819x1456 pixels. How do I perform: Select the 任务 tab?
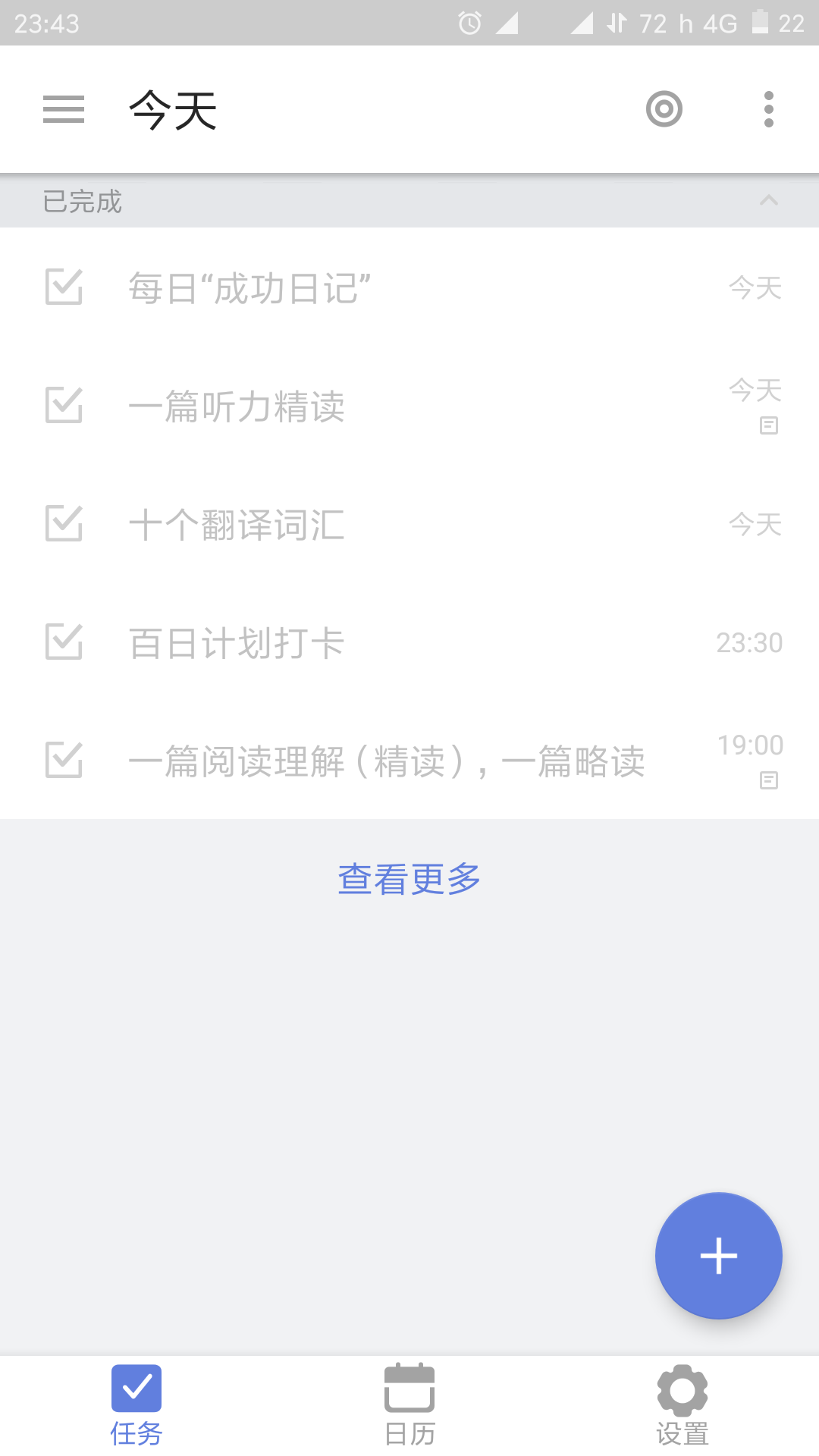coord(136,1406)
